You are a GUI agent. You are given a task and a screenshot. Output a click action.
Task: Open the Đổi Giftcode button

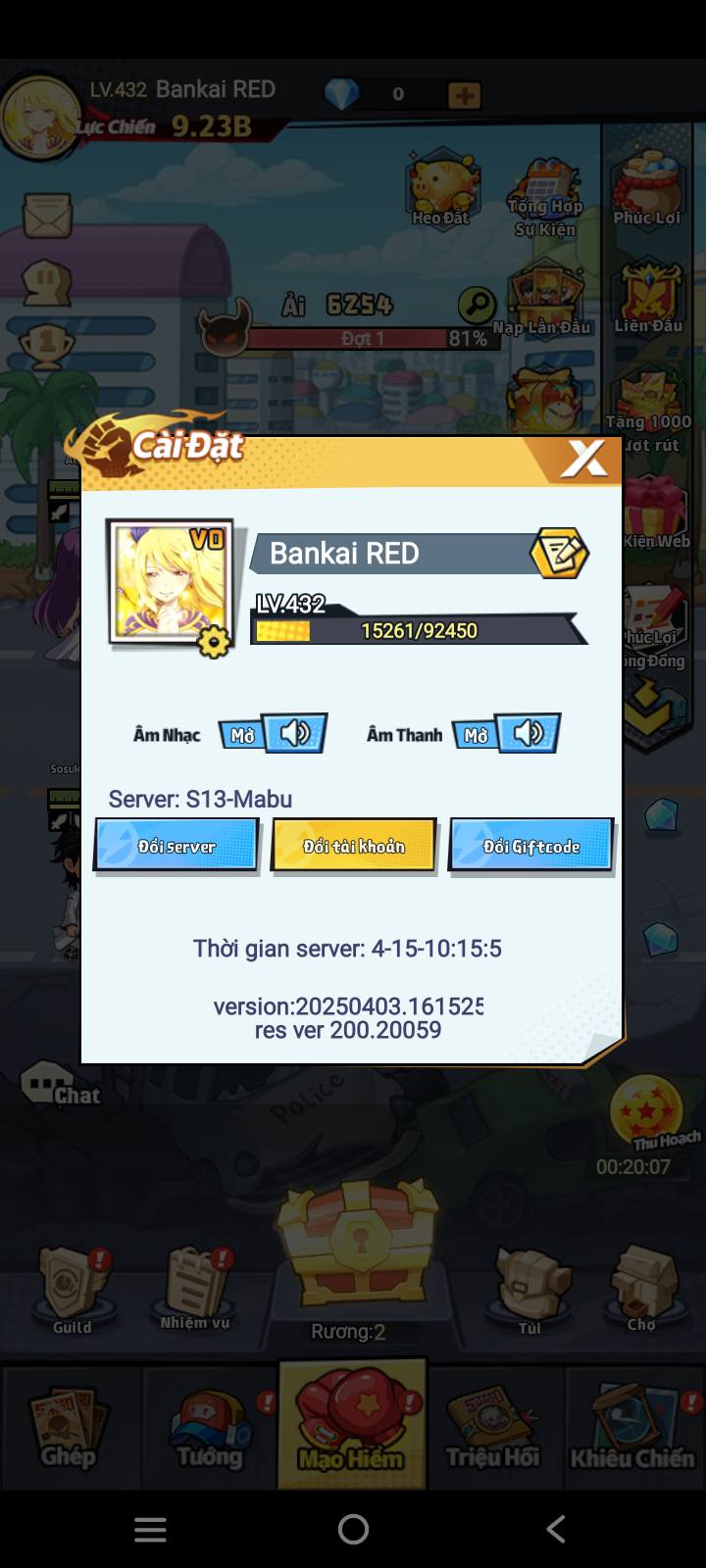[530, 846]
